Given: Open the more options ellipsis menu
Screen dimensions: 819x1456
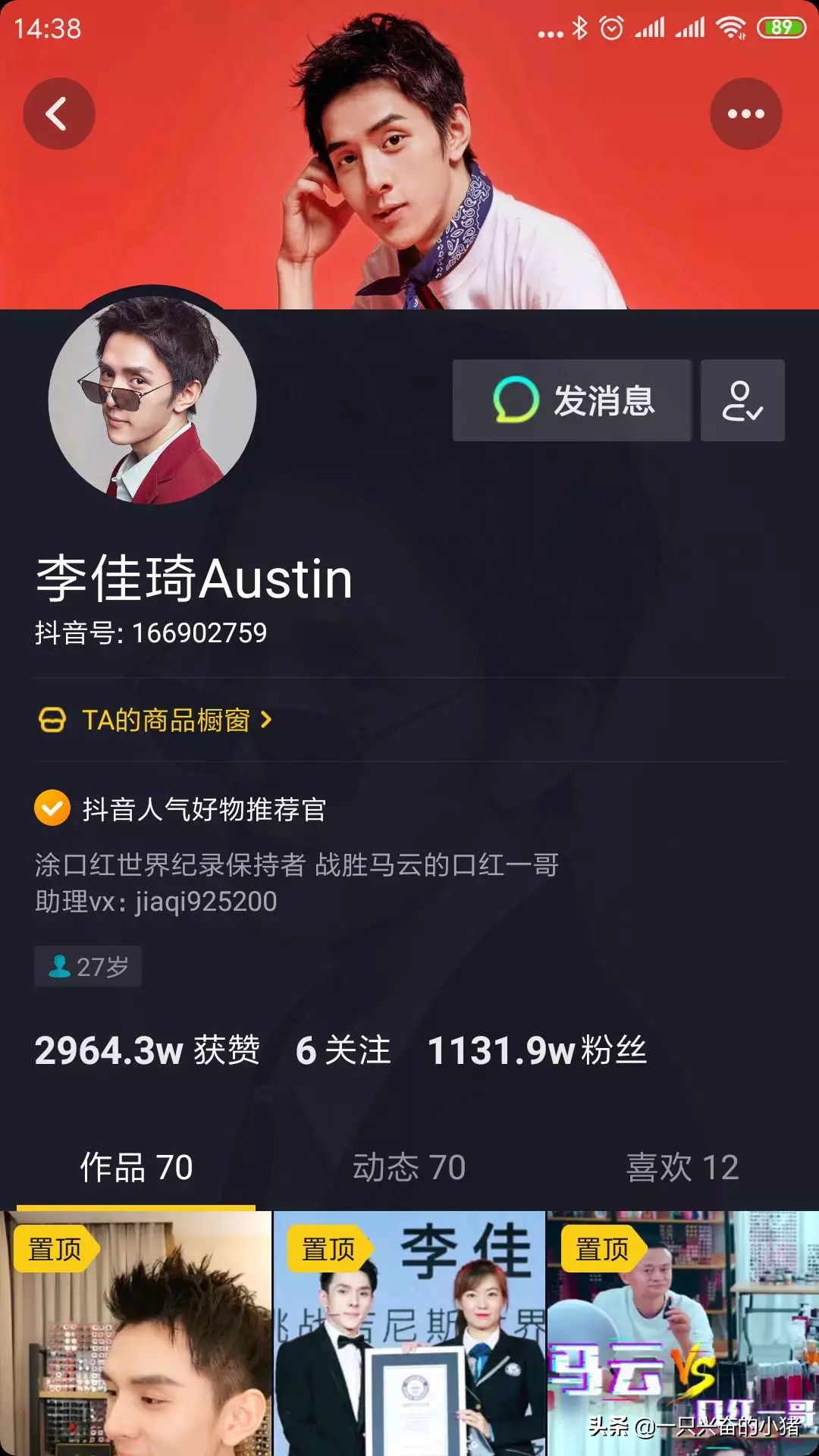Looking at the screenshot, I should pyautogui.click(x=746, y=112).
